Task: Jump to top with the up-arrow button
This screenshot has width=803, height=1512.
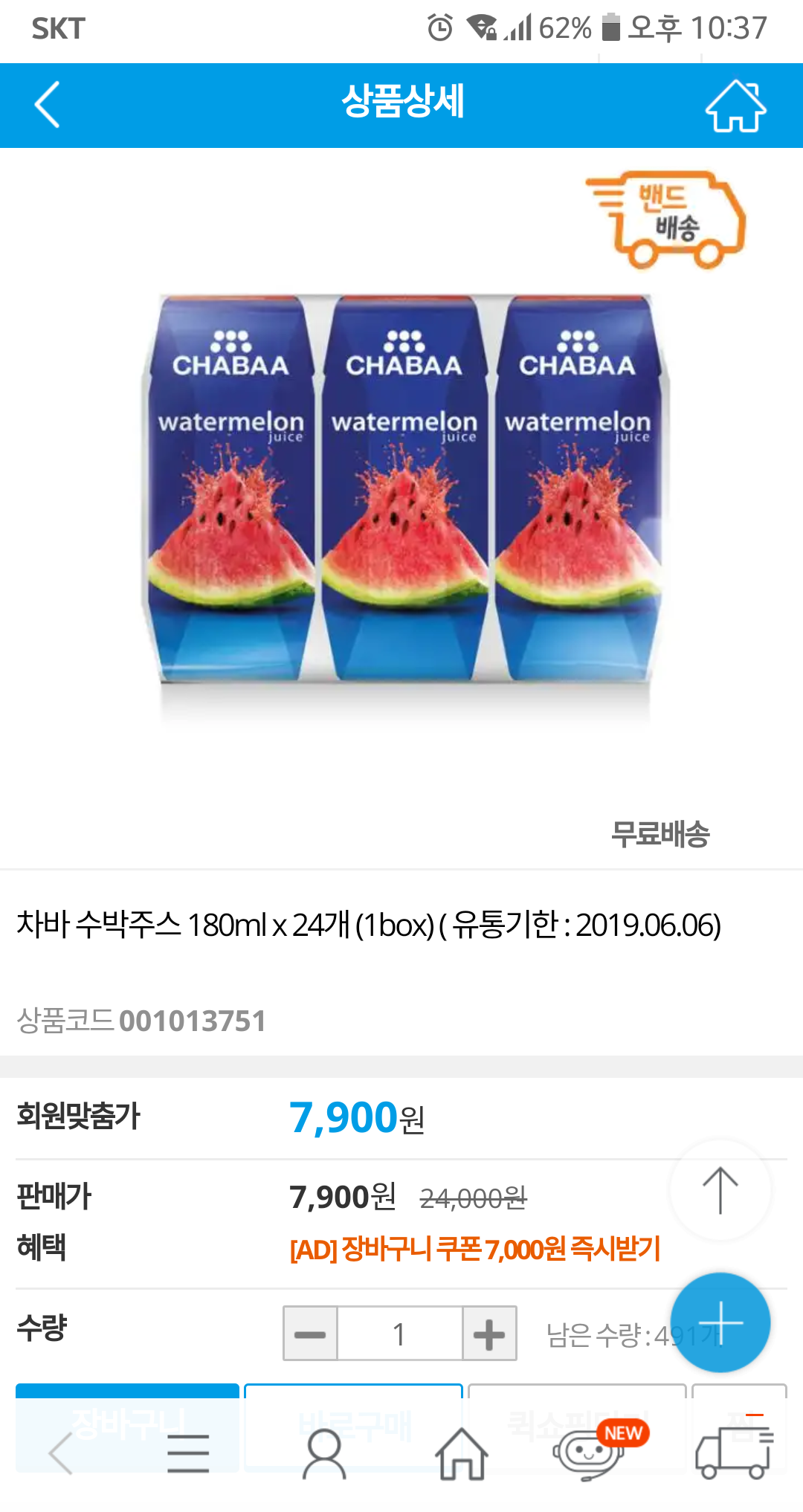Action: point(720,1190)
